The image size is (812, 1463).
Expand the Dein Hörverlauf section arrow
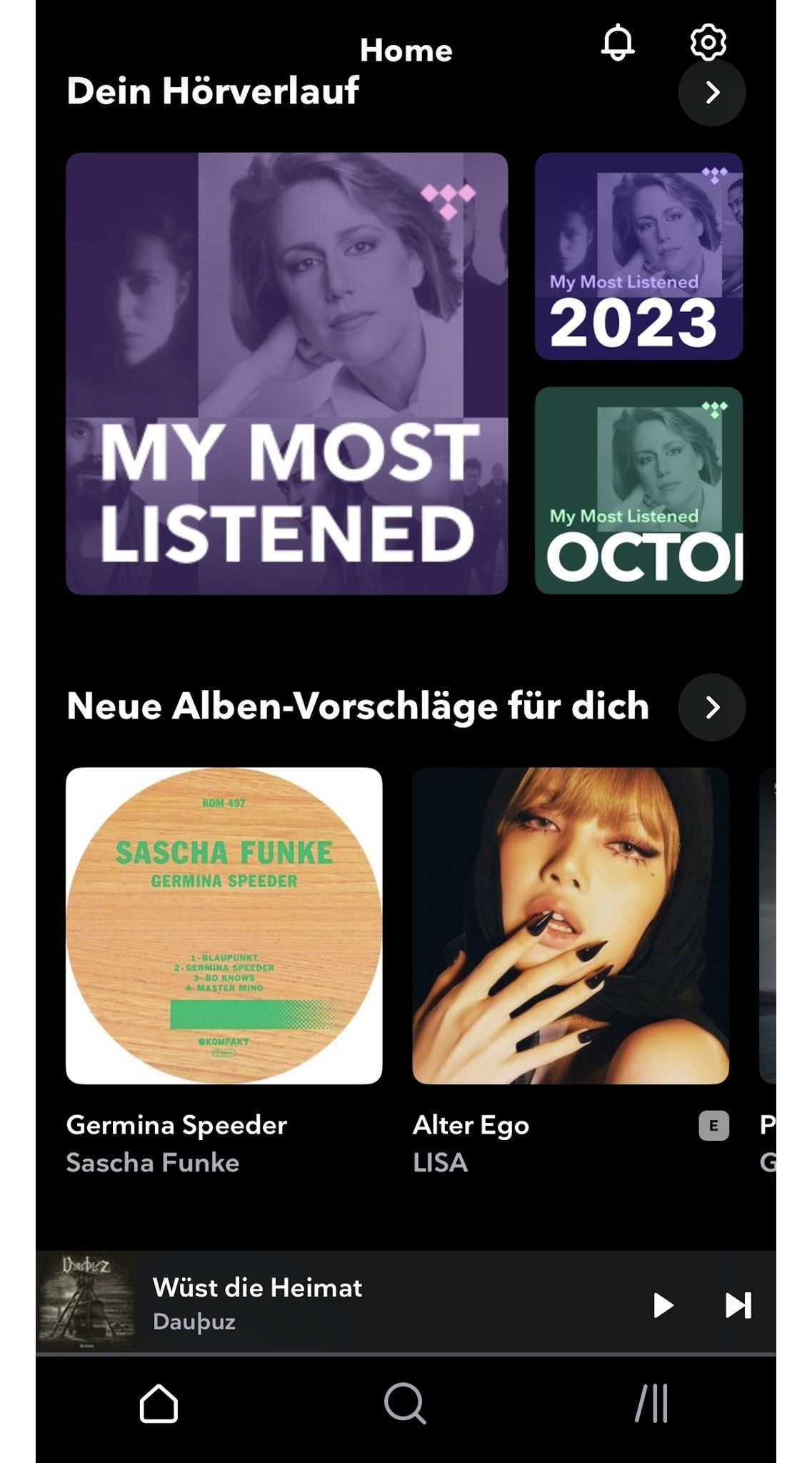[x=711, y=93]
